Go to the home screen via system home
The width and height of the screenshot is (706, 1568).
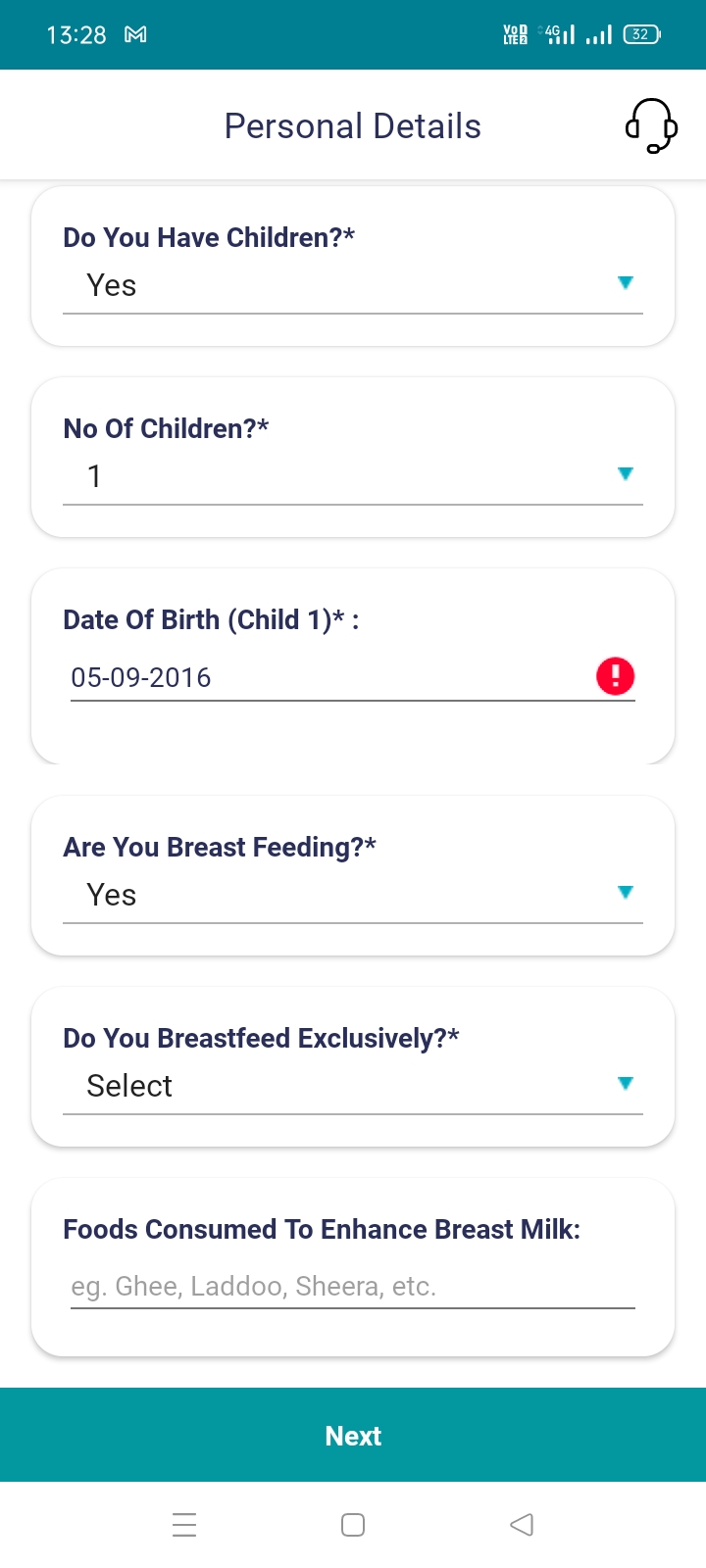[x=353, y=1525]
